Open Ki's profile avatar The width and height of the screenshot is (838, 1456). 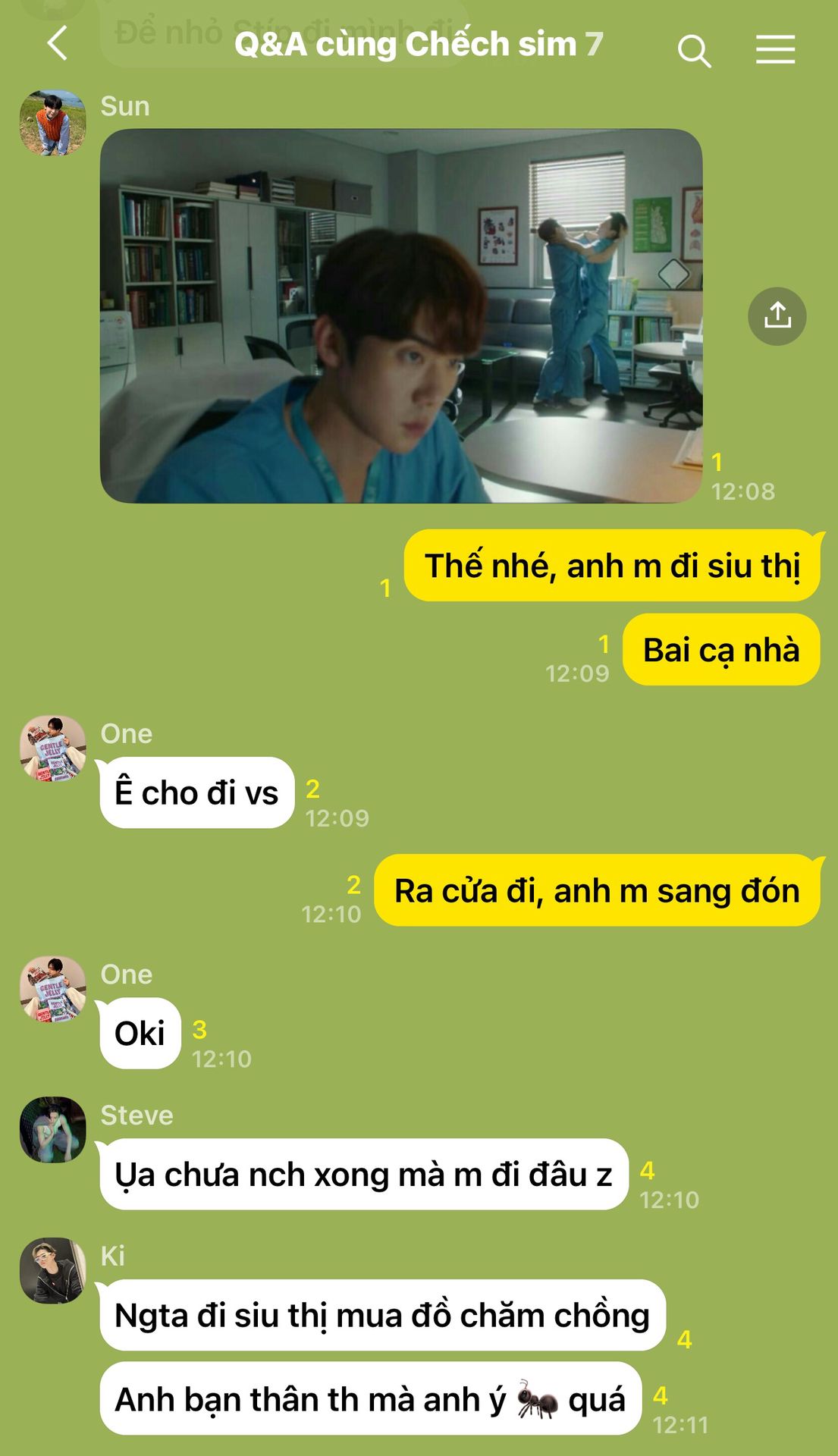tap(52, 1270)
